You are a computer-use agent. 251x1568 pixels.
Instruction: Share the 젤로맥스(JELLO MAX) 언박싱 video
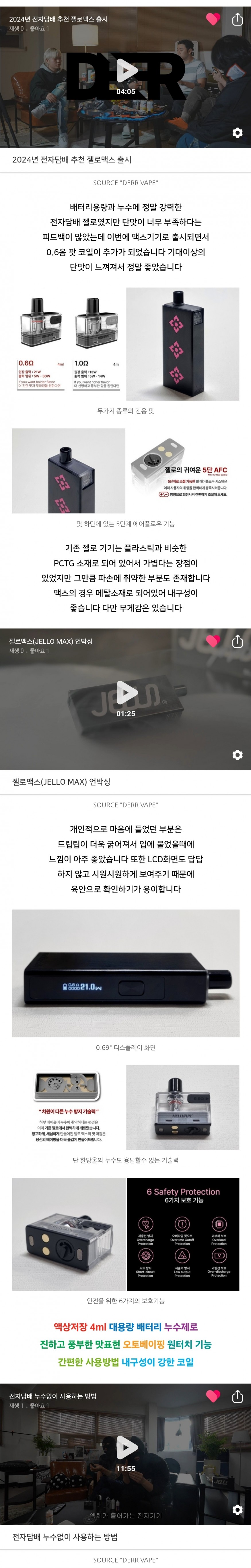point(238,641)
